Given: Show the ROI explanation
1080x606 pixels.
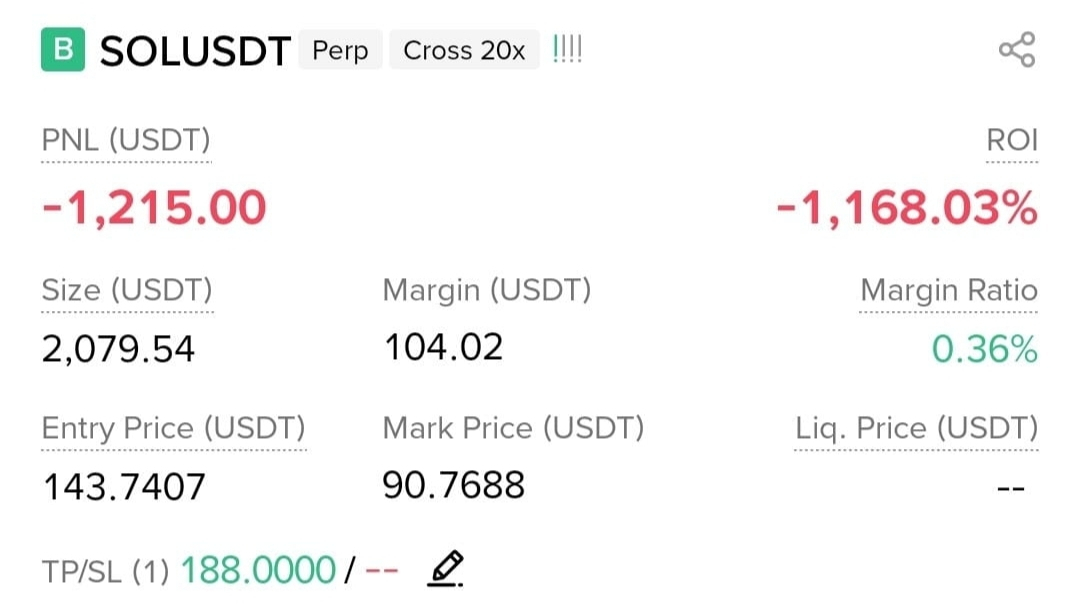Looking at the screenshot, I should [x=1012, y=141].
